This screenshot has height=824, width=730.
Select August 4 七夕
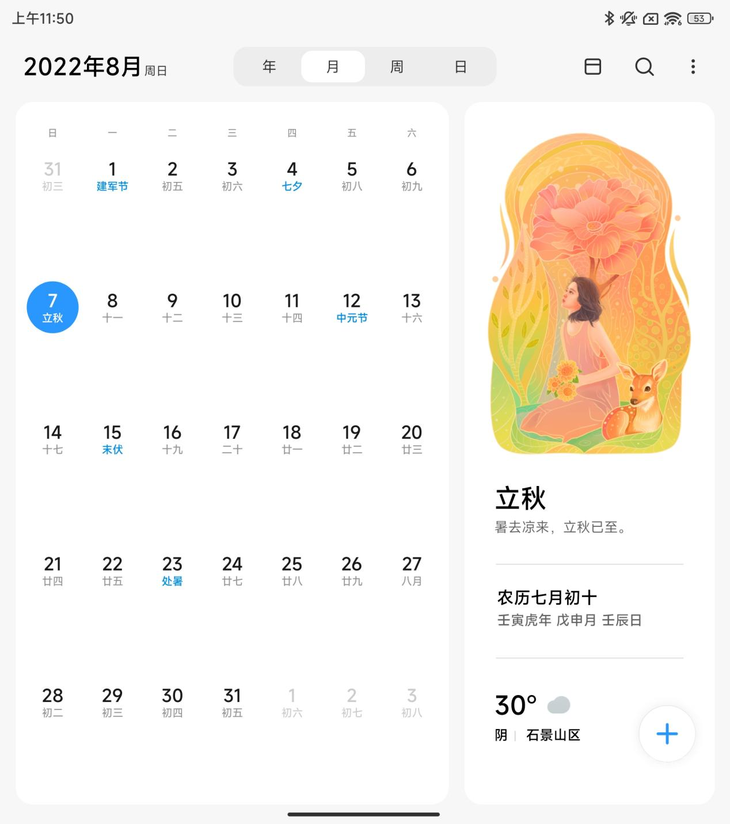[x=292, y=176]
